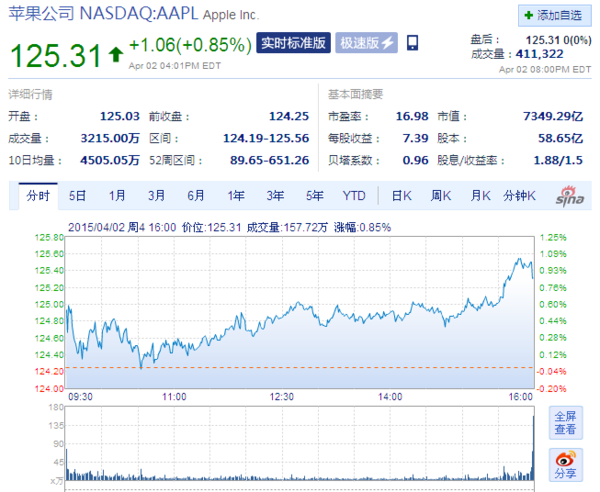The width and height of the screenshot is (600, 492).
Task: Tap 全屏查看 for fullscreen chart
Action: pos(564,422)
